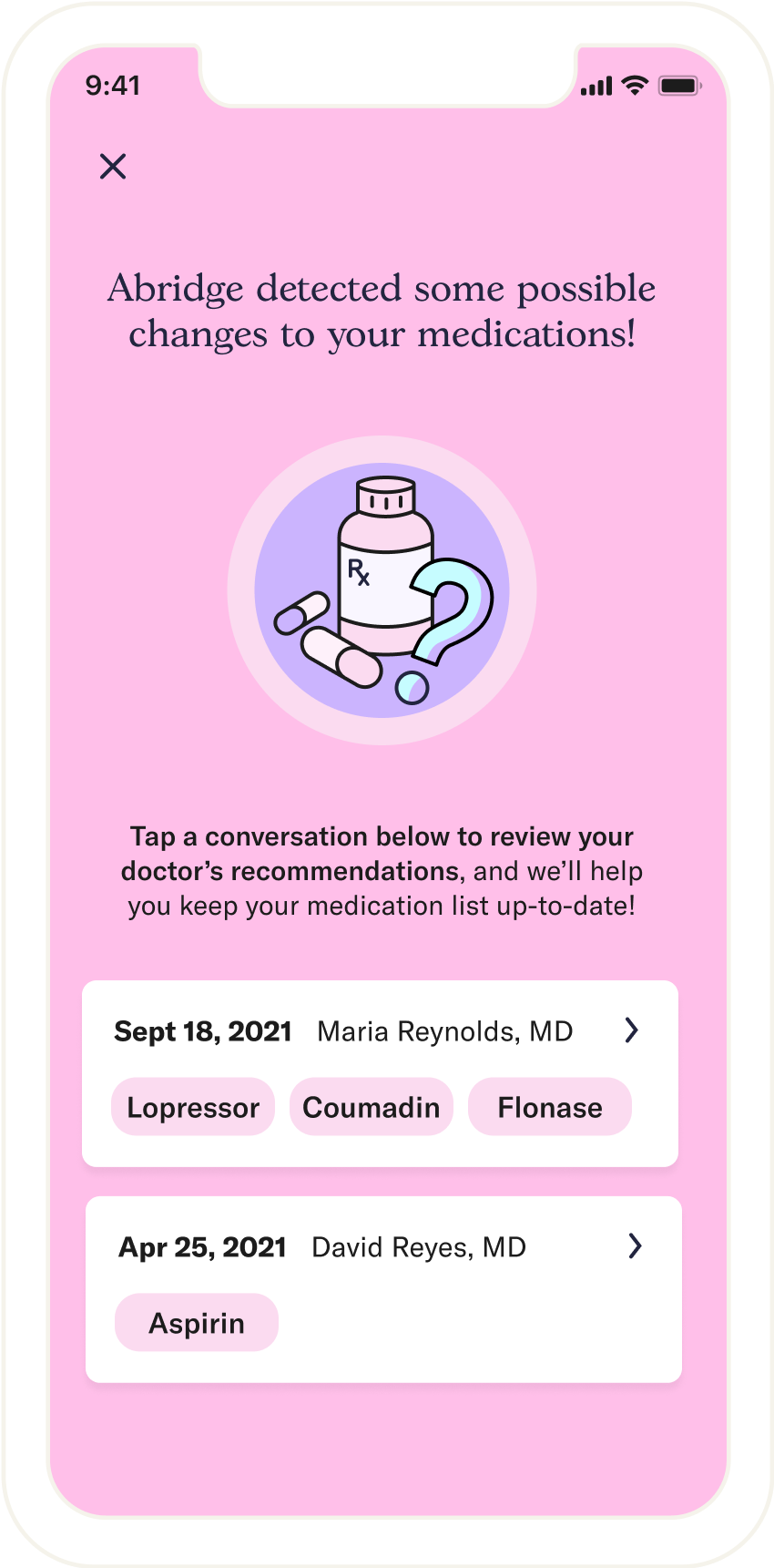Select the Coumadin chip
Image resolution: width=774 pixels, height=1568 pixels.
(372, 1107)
